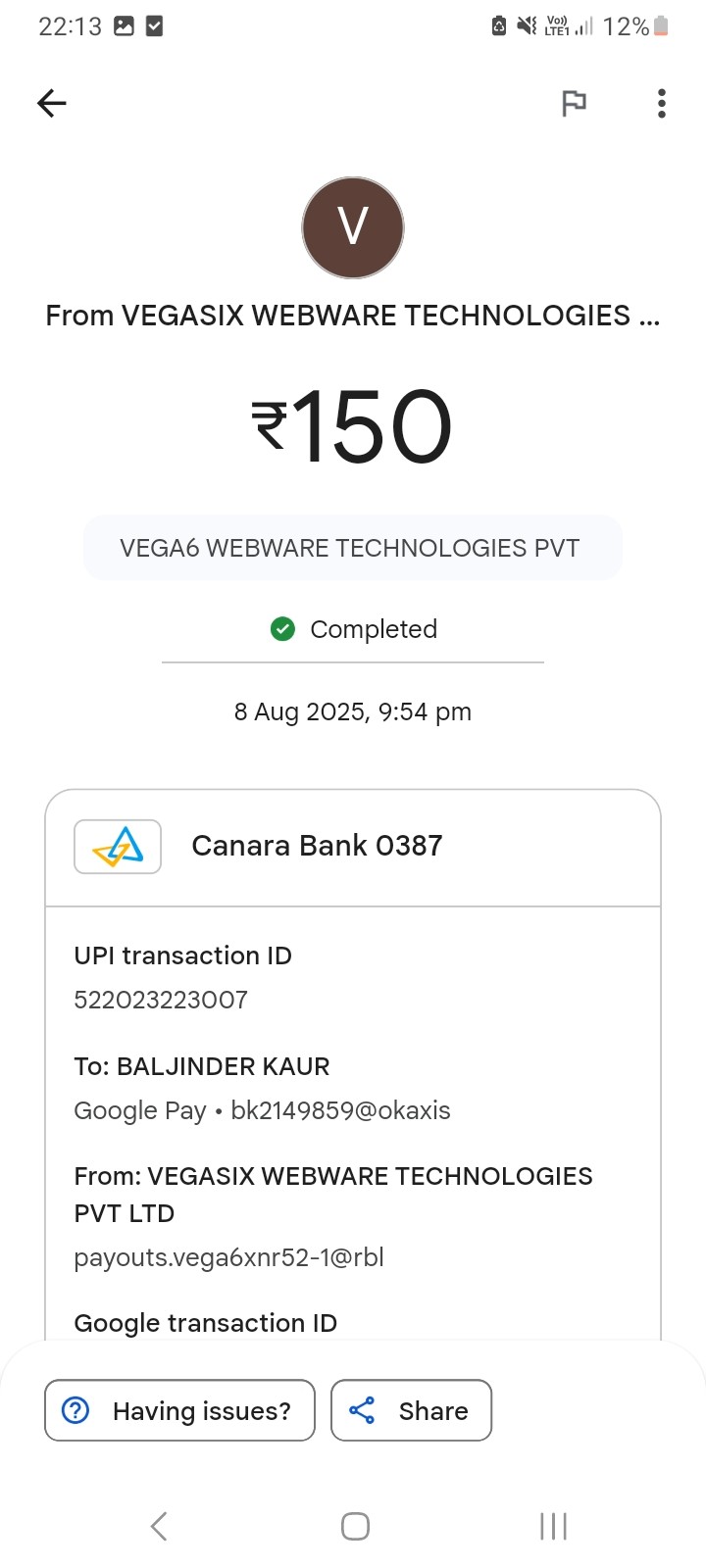Open the VEGA6 WEBWARE TECHNOLOGIES PVT chip

point(352,548)
